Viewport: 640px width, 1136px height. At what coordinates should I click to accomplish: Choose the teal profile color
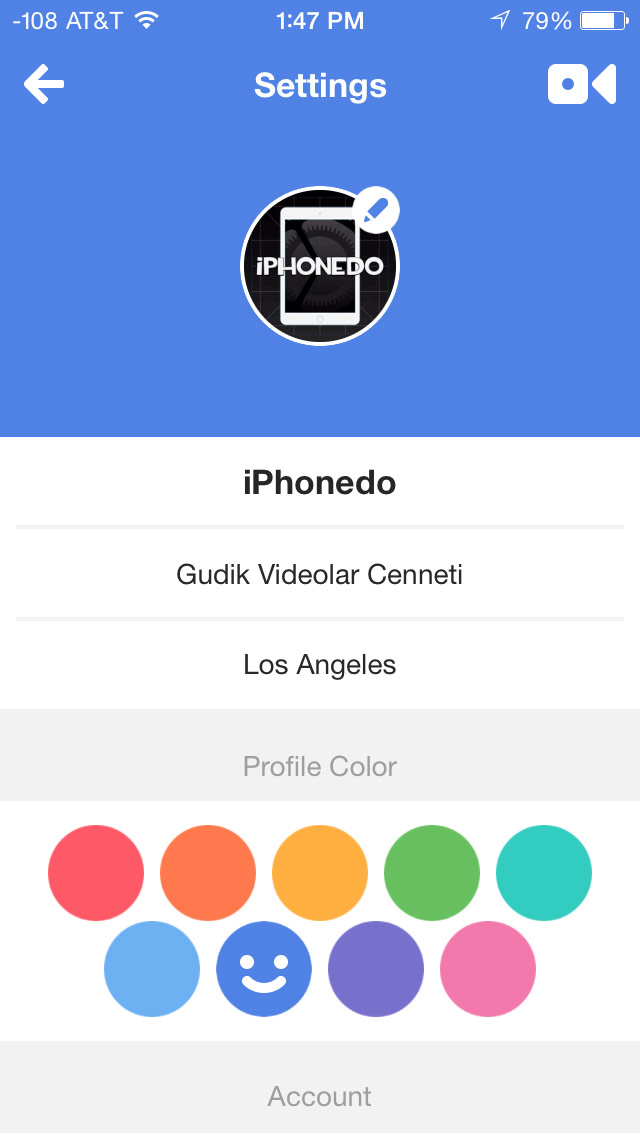point(544,873)
